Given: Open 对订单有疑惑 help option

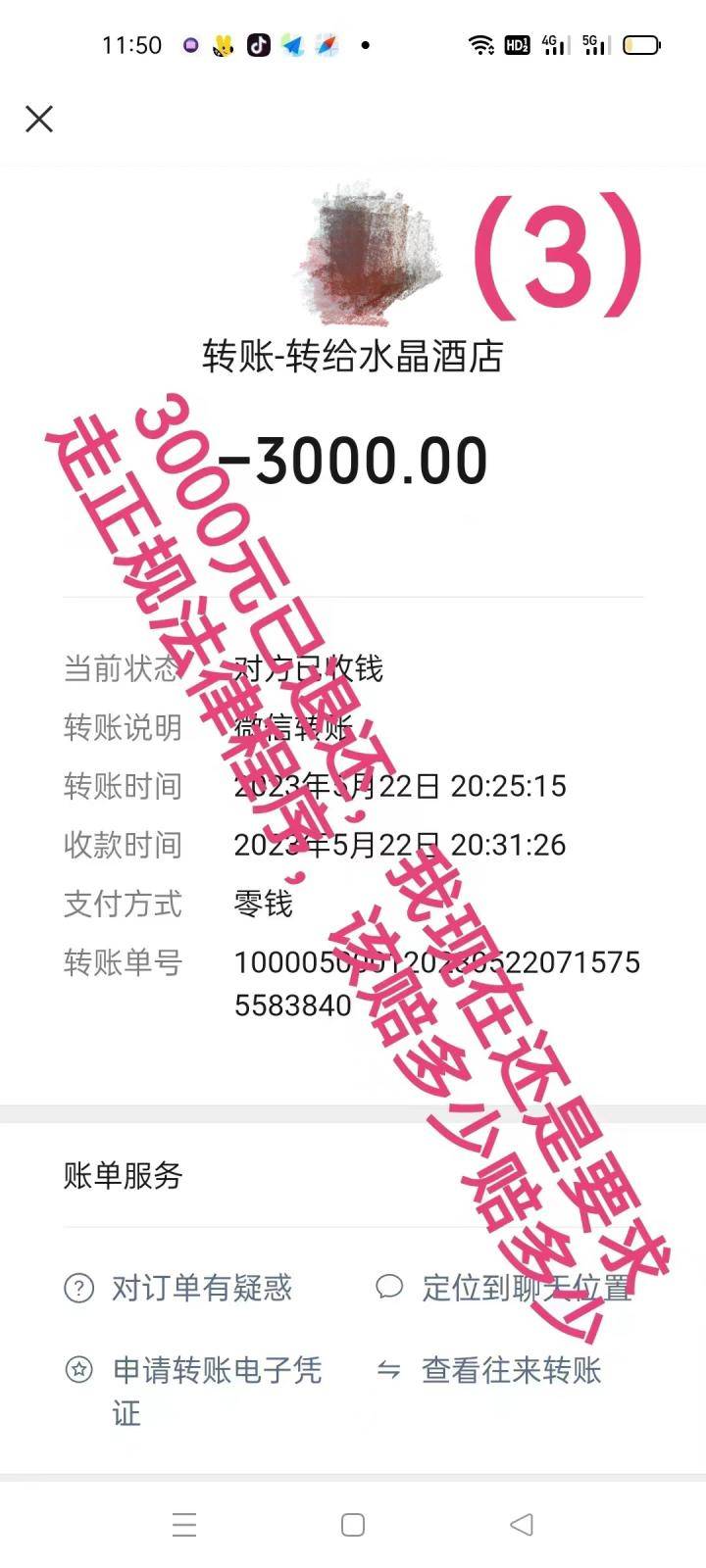Looking at the screenshot, I should [x=201, y=1288].
